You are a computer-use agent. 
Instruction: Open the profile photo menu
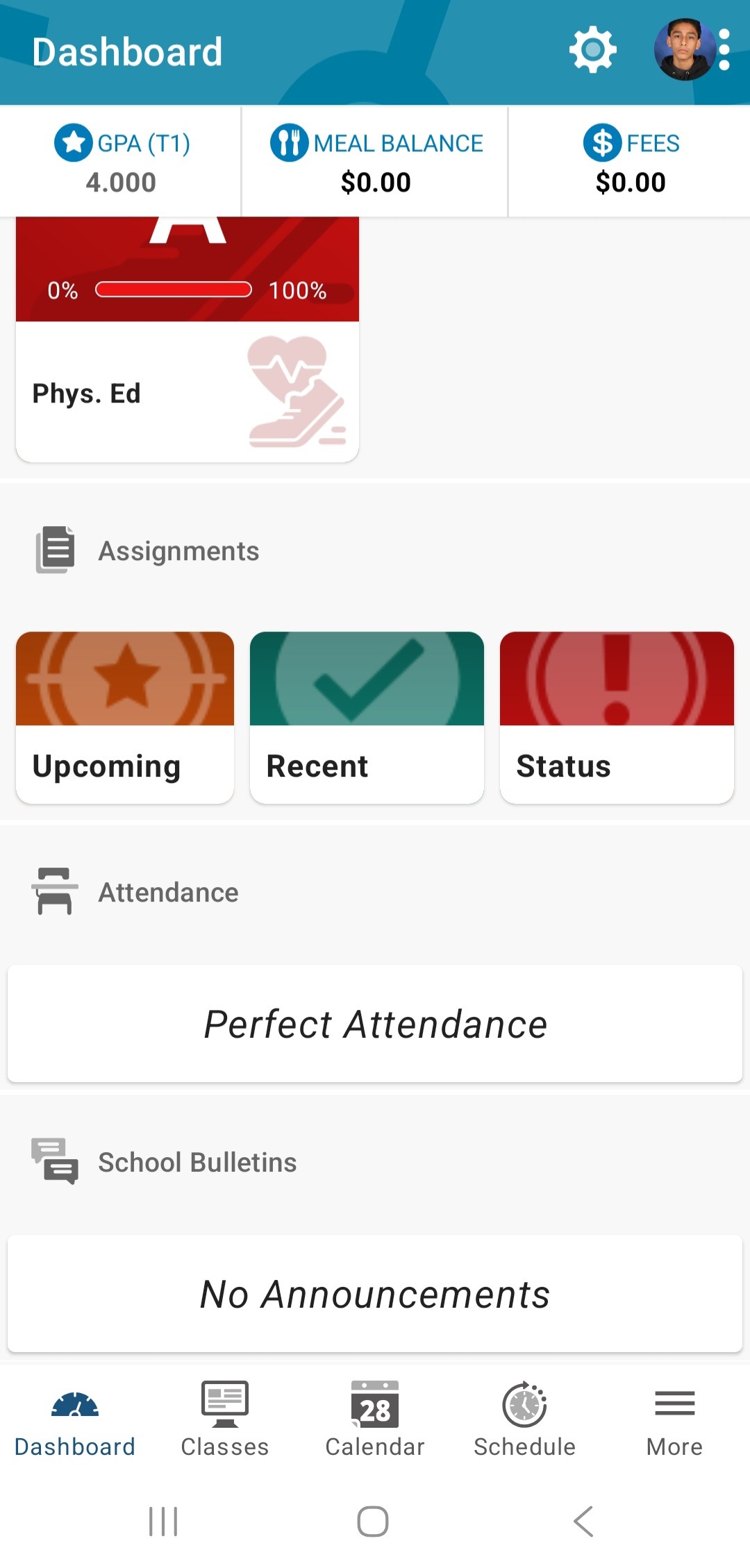pos(685,50)
